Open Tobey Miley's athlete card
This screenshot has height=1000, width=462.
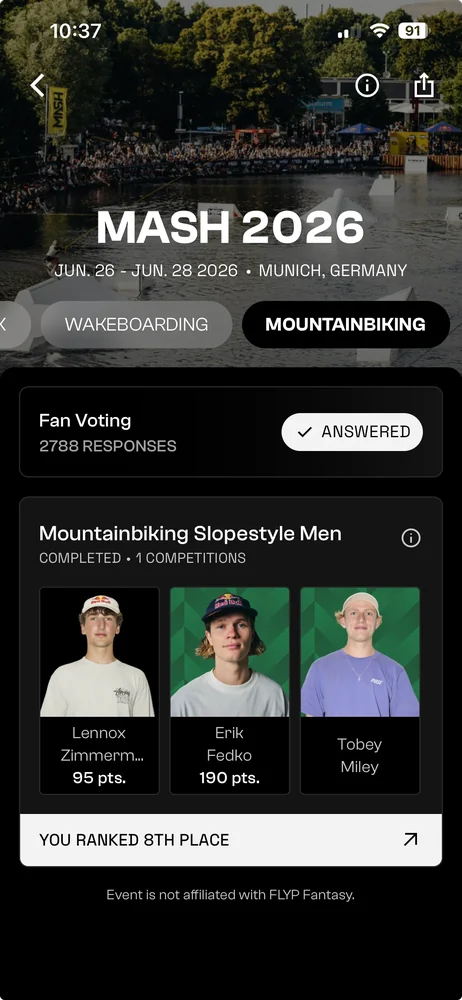point(360,690)
